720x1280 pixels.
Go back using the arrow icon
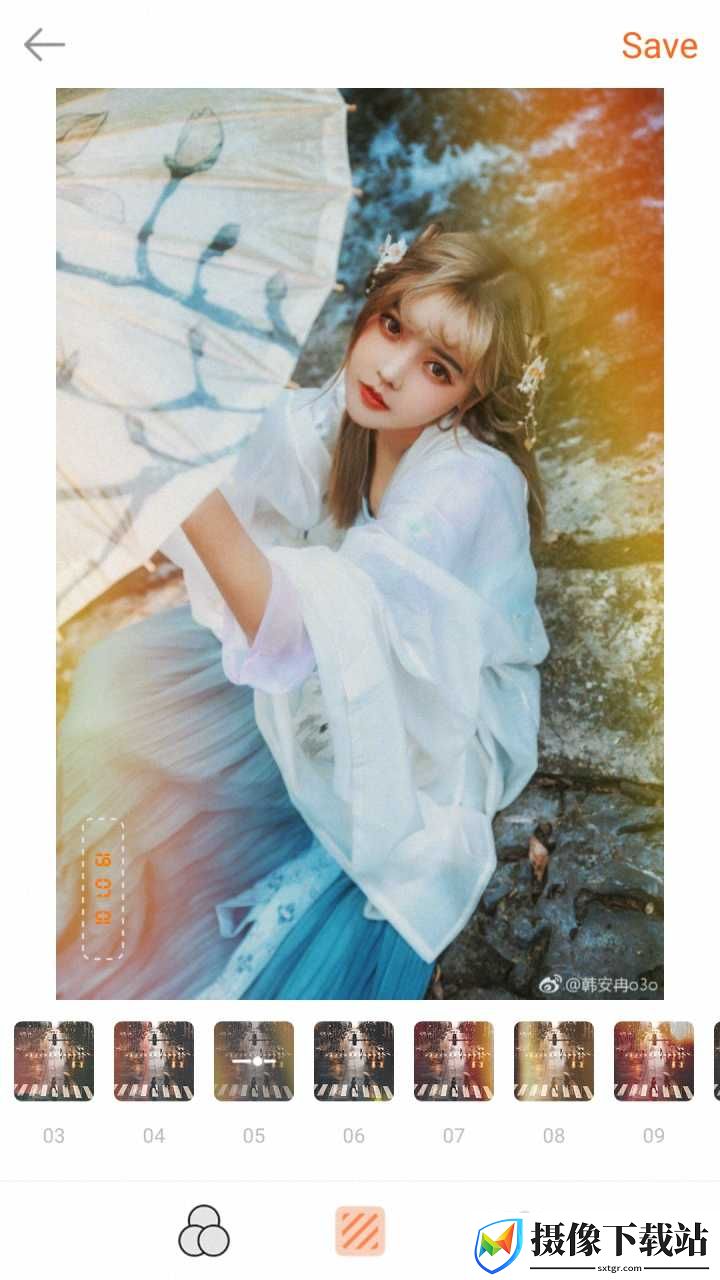[x=44, y=45]
